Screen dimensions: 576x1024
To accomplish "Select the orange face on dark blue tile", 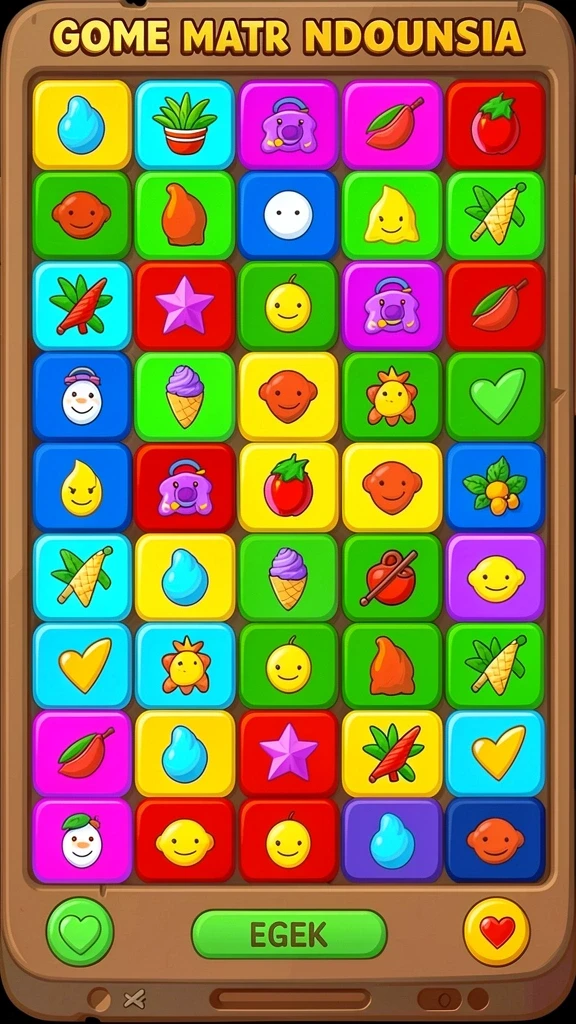I will [x=496, y=840].
